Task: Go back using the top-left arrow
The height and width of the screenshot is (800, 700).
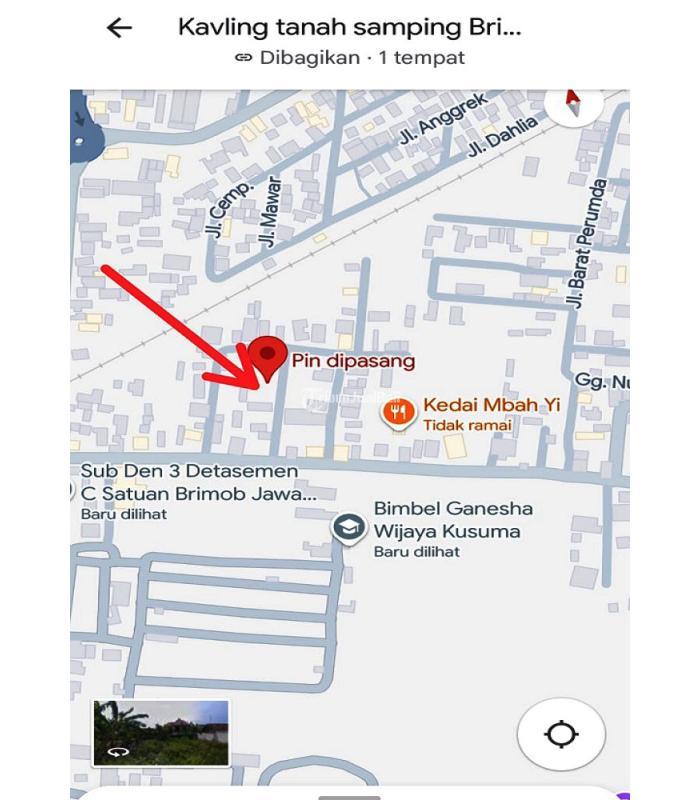Action: pos(119,28)
